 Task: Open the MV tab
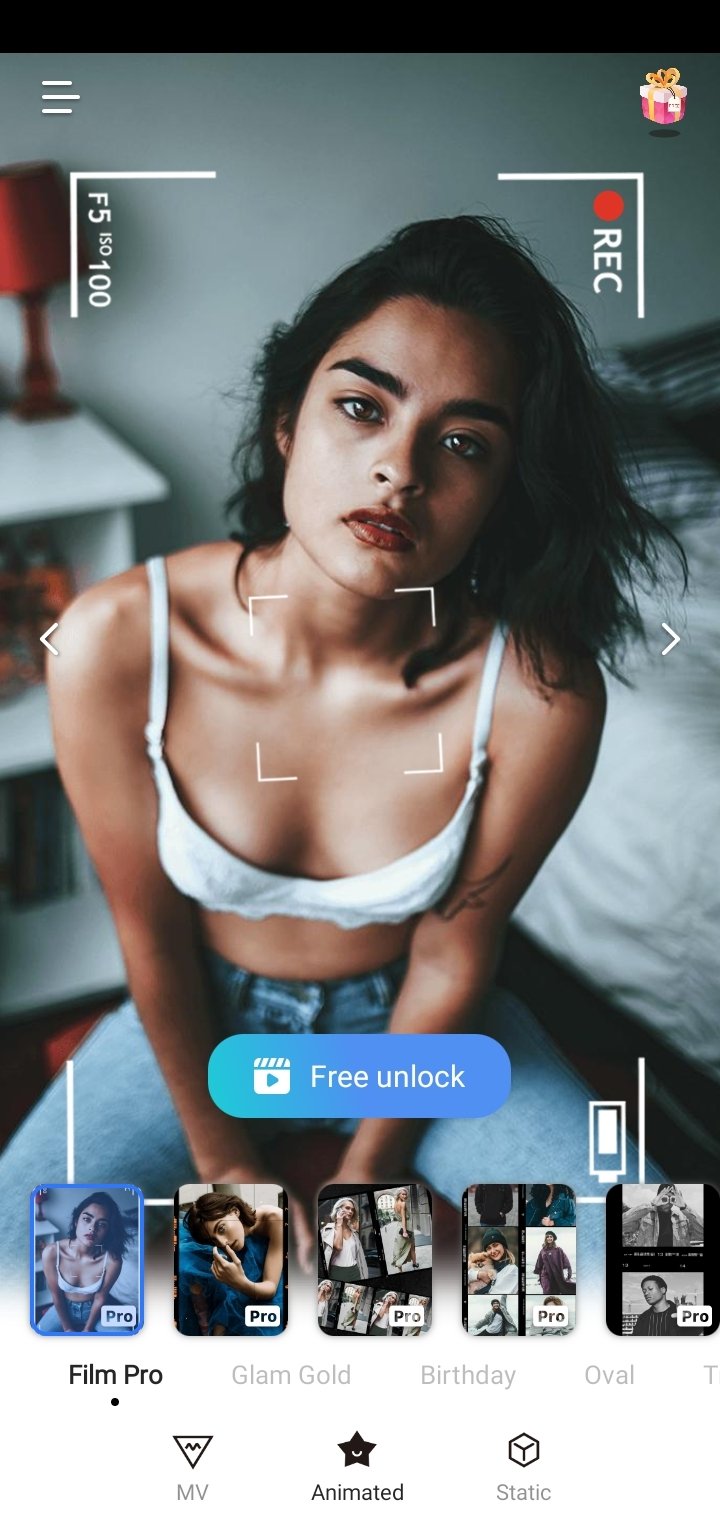tap(192, 1468)
